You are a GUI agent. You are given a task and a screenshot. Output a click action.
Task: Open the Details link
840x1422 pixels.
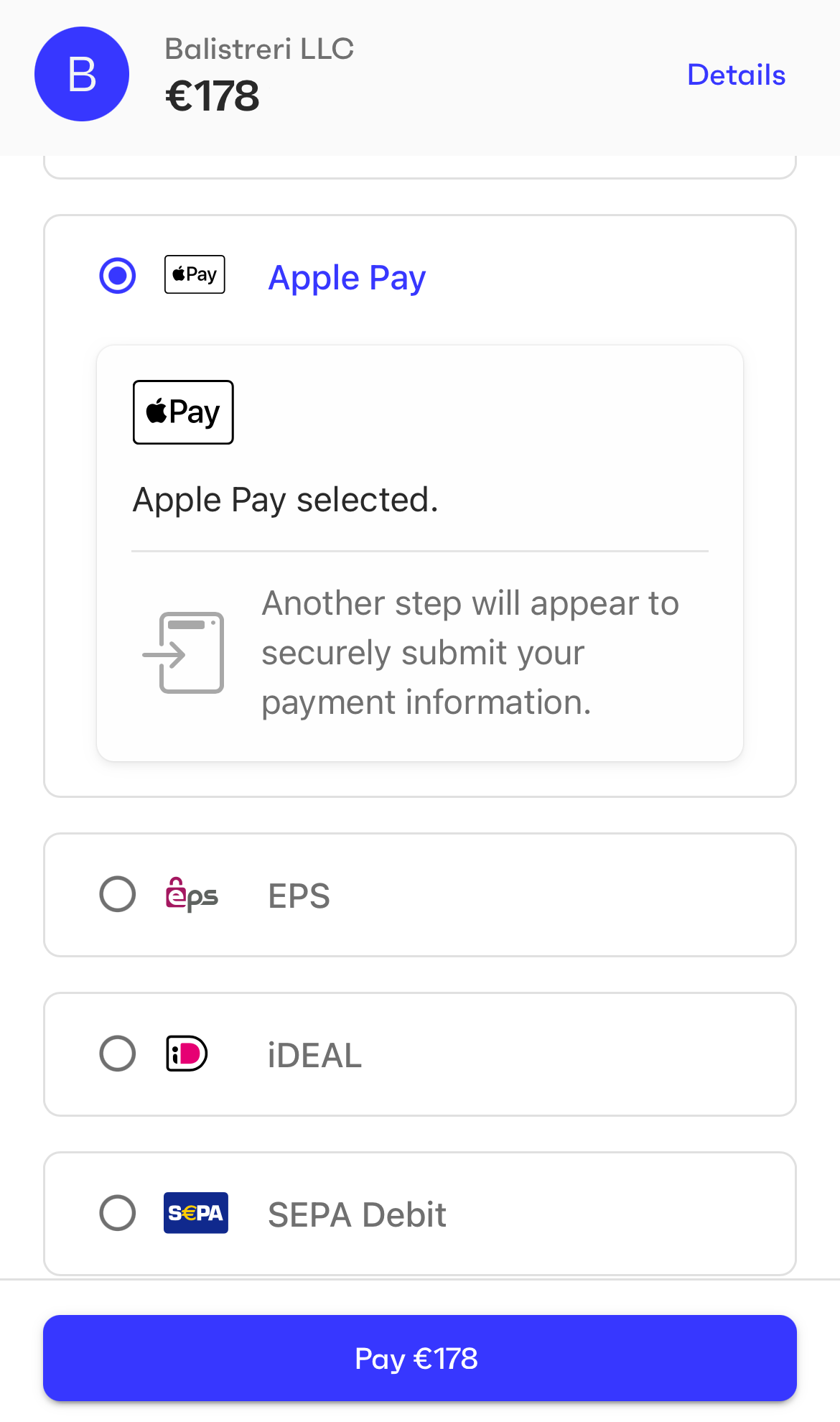coord(736,74)
